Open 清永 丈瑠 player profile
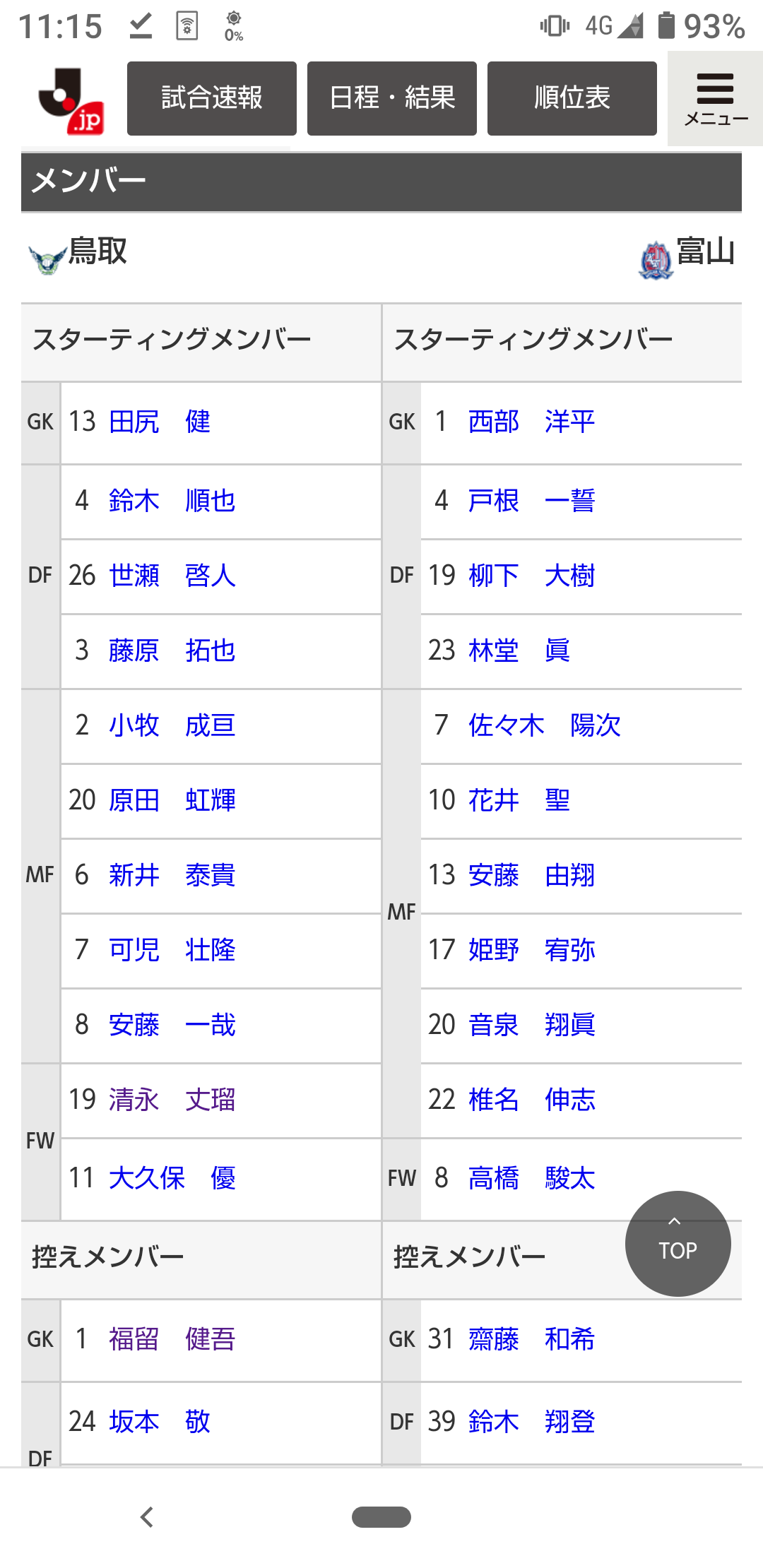The width and height of the screenshot is (763, 1568). pyautogui.click(x=172, y=1100)
